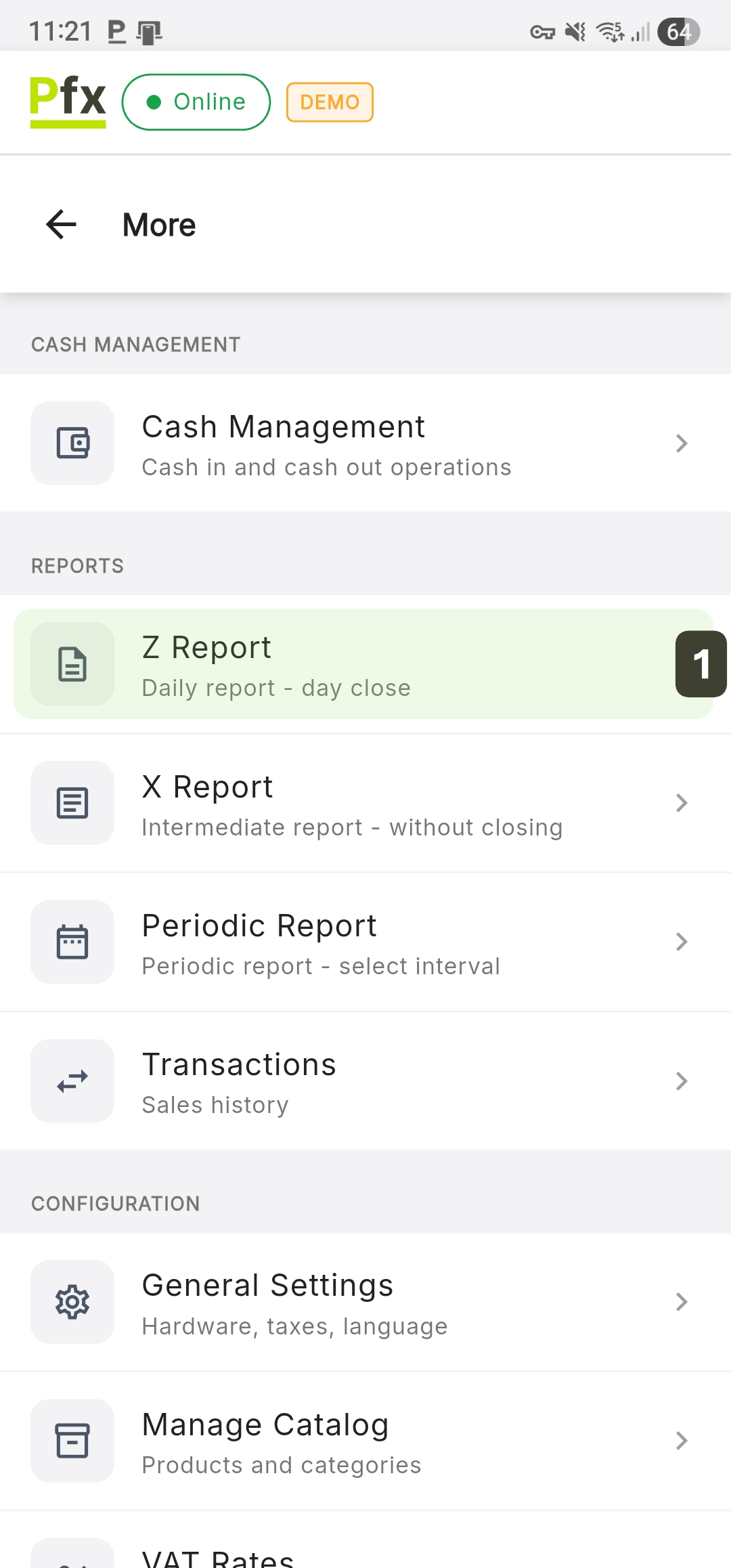Viewport: 731px width, 1568px height.
Task: Open Manage Catalog
Action: [365, 1441]
